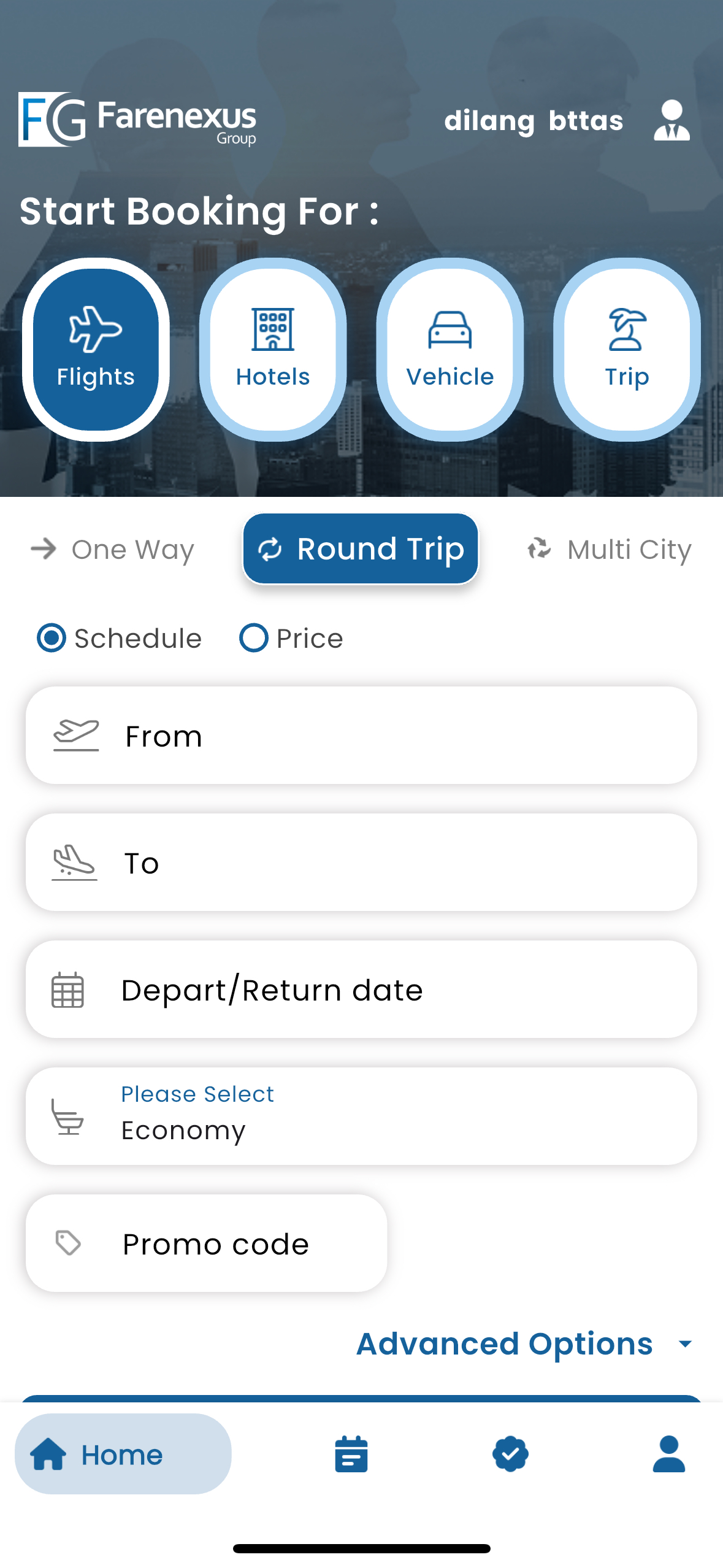Switch to Multi City trip type

(x=610, y=549)
